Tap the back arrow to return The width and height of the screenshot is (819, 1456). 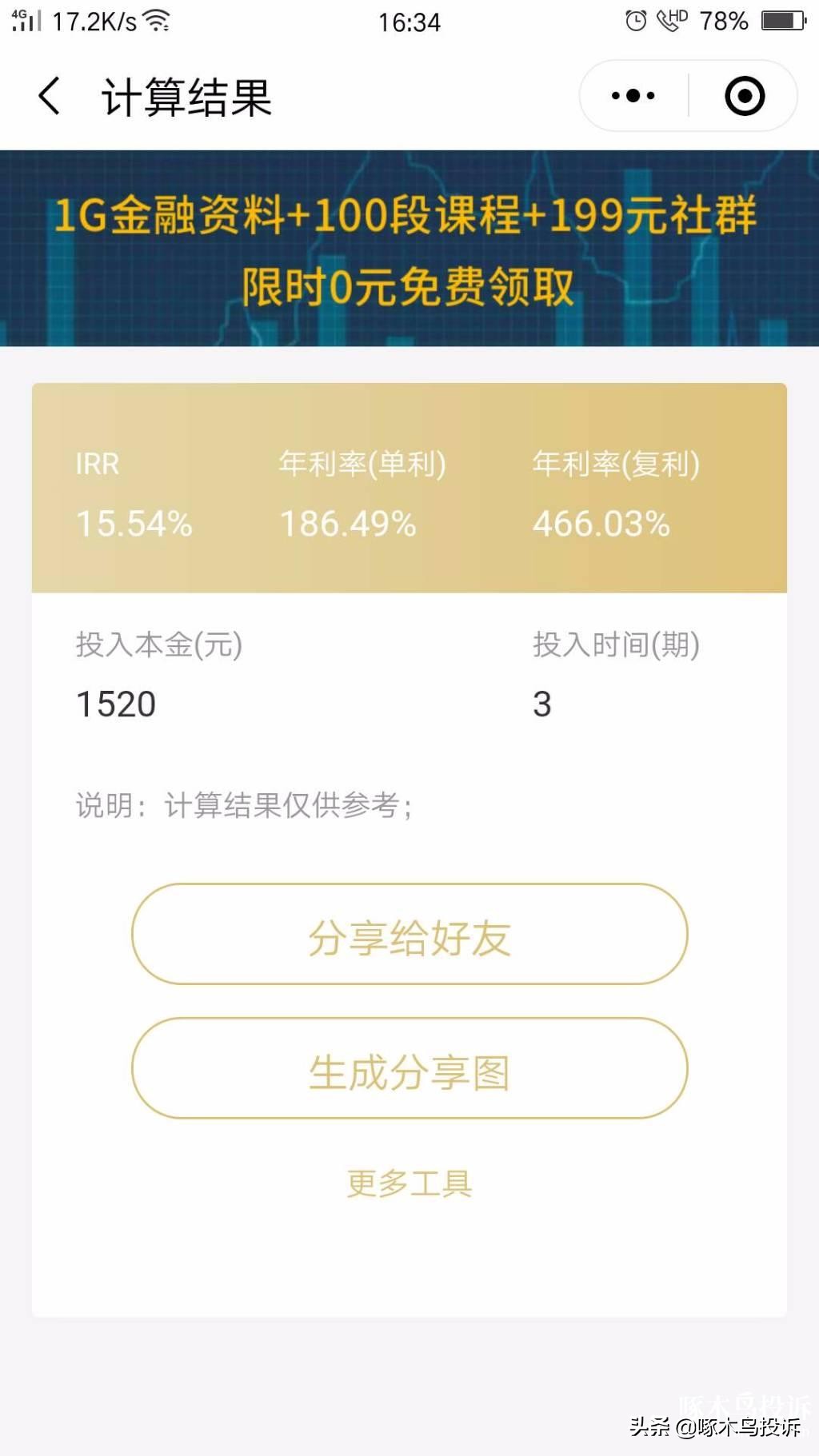50,95
